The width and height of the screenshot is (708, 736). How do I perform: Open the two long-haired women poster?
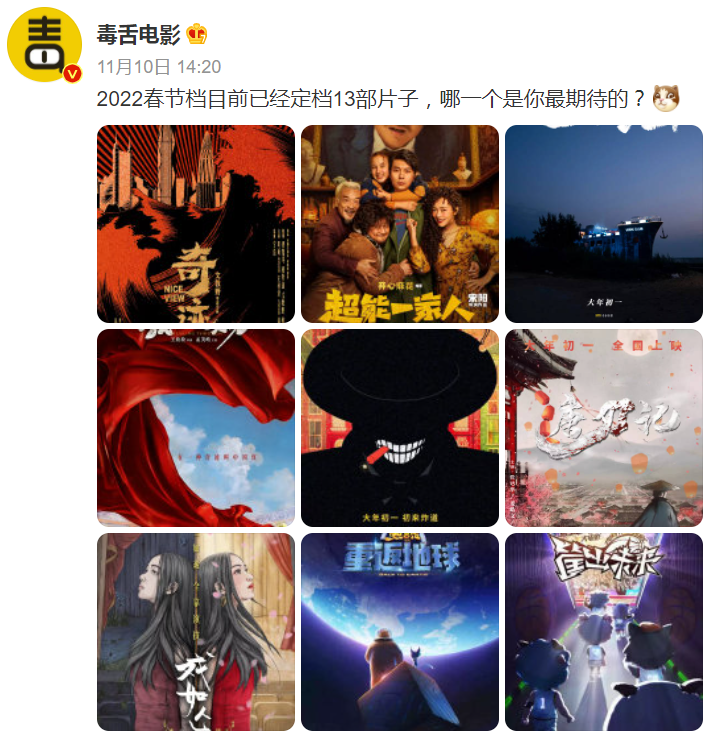tap(196, 632)
